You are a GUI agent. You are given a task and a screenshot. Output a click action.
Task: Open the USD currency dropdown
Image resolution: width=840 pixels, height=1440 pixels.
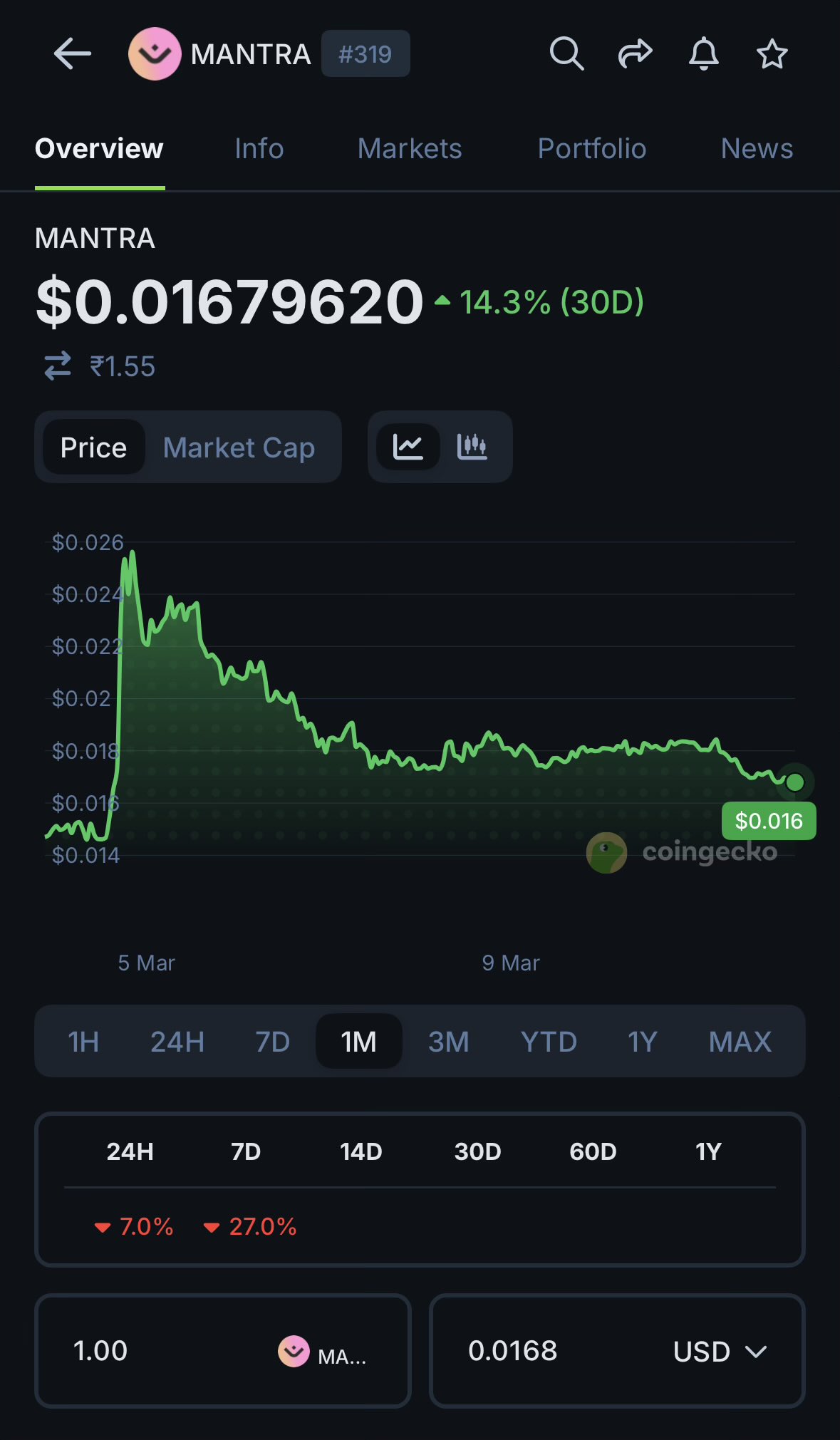(x=720, y=1351)
